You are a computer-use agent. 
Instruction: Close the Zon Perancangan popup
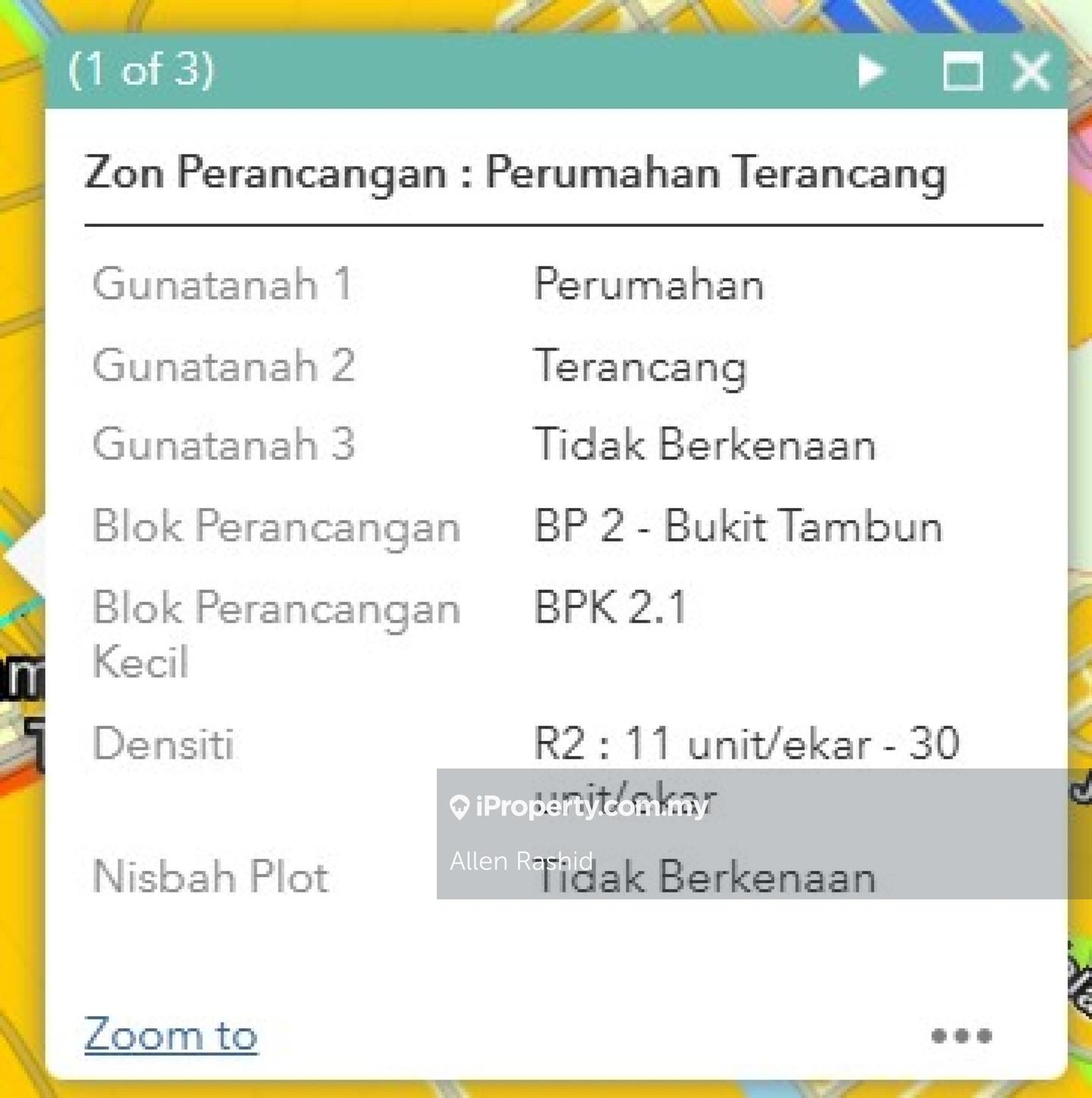1031,72
